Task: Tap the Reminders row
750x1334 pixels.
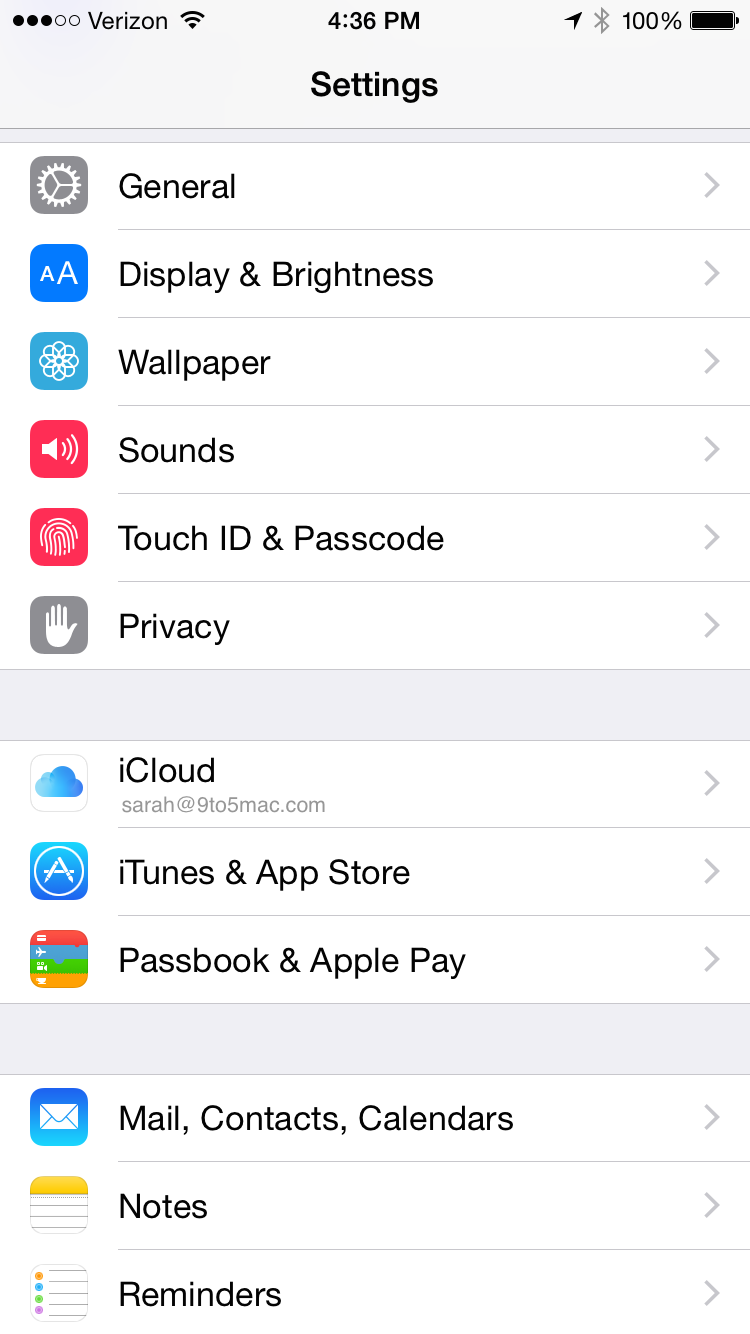Action: pos(375,1294)
